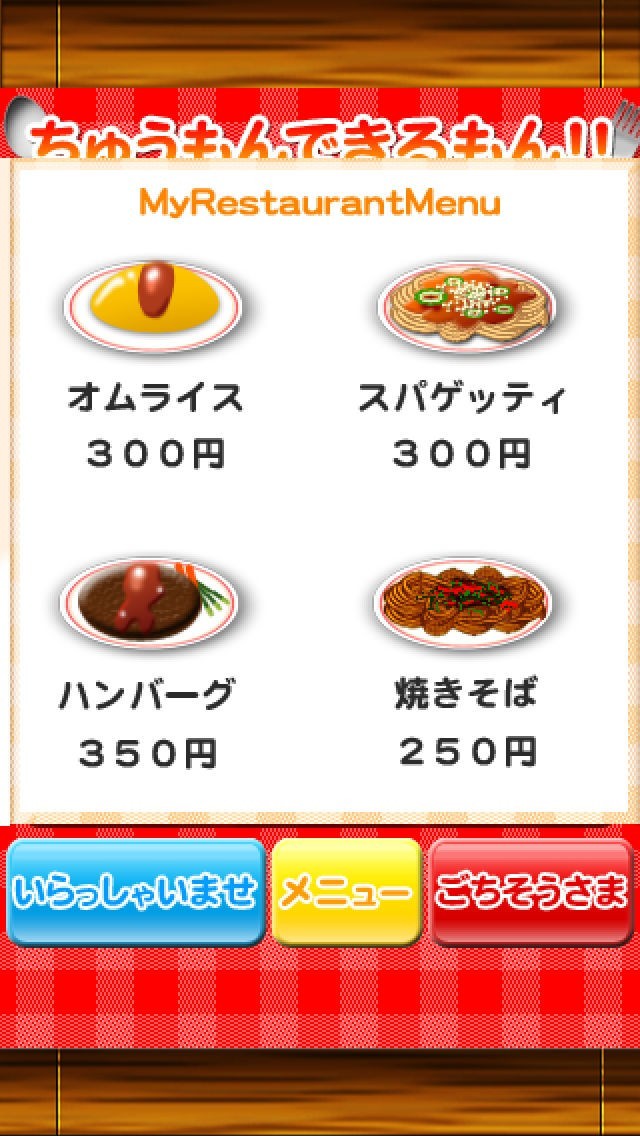Tap the blue いらっしゃいませ button
The image size is (640, 1136).
(x=137, y=892)
